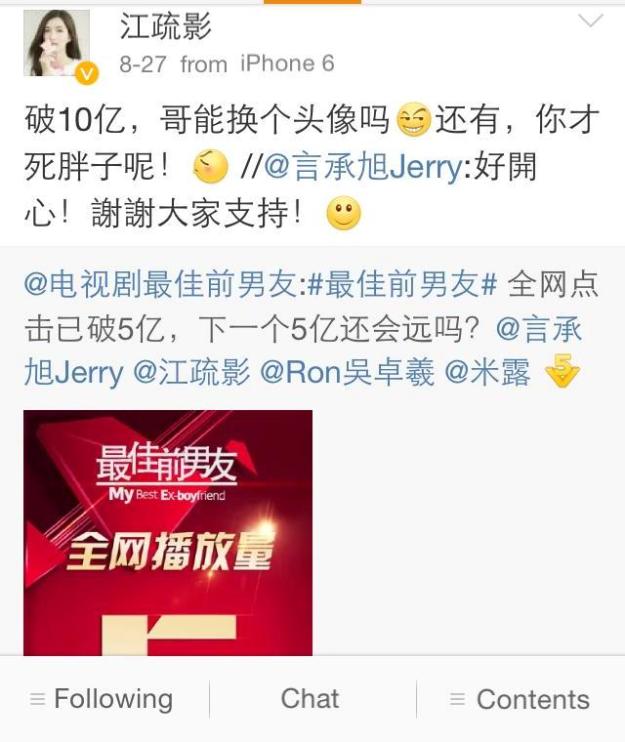This screenshot has width=625, height=742.
Task: View the 最佳前男友 poster image
Action: coord(168,532)
